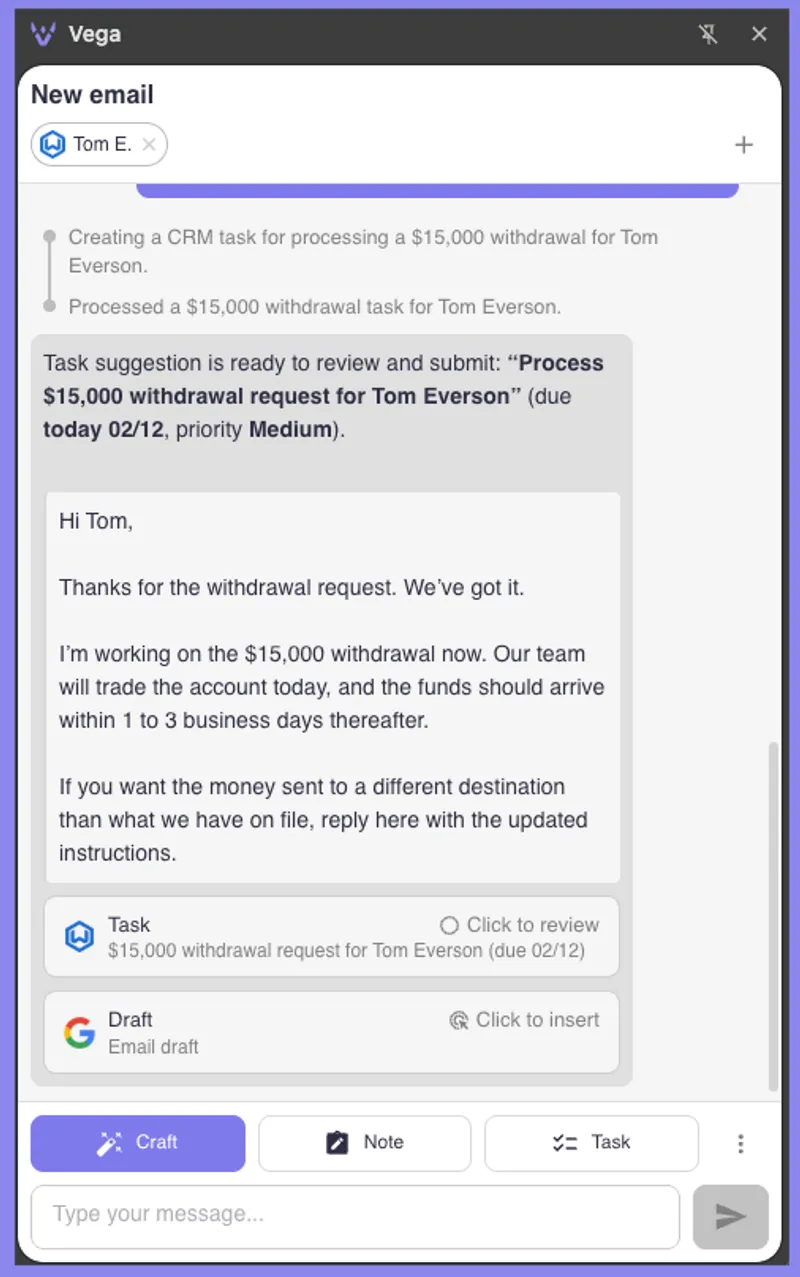Tap the Task button
The height and width of the screenshot is (1277, 800).
coord(591,1143)
